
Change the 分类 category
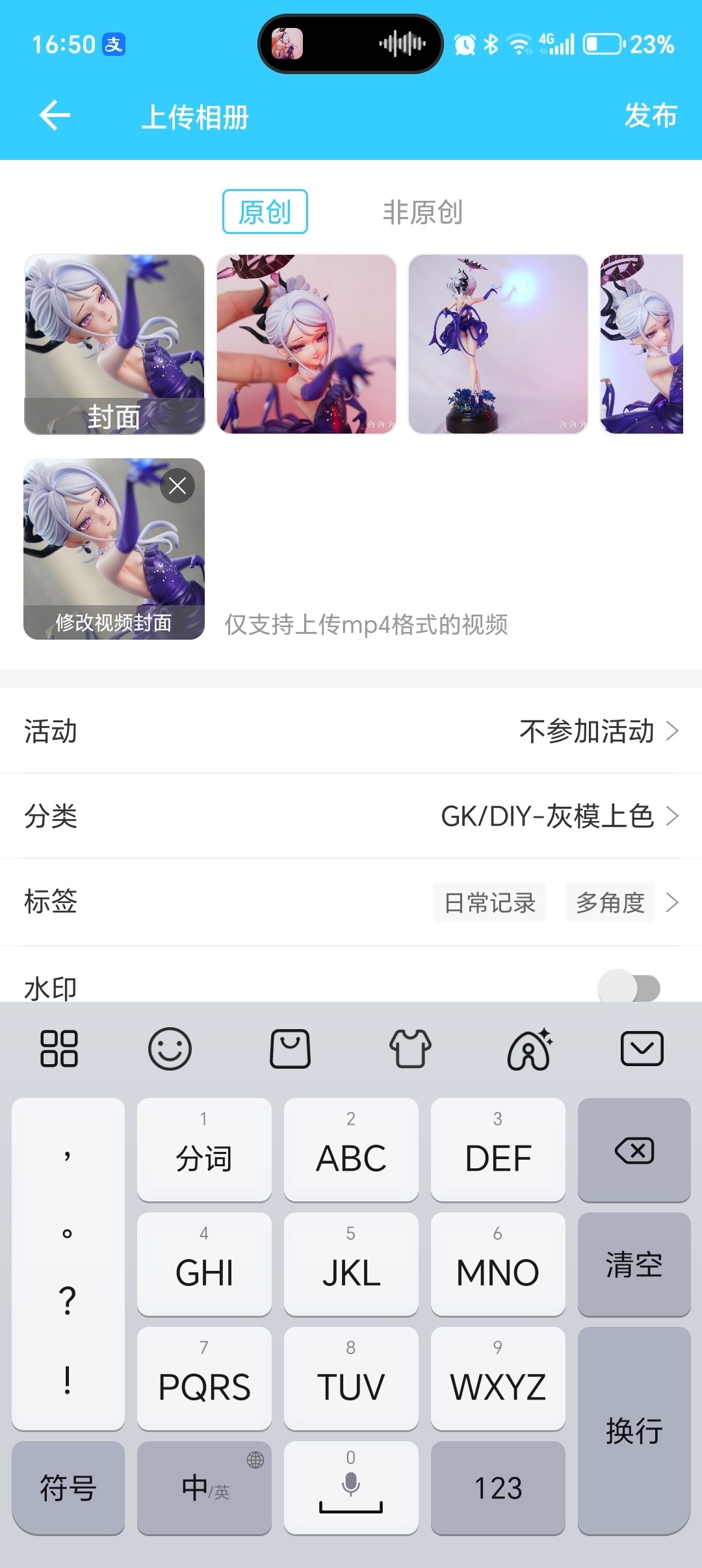(351, 817)
